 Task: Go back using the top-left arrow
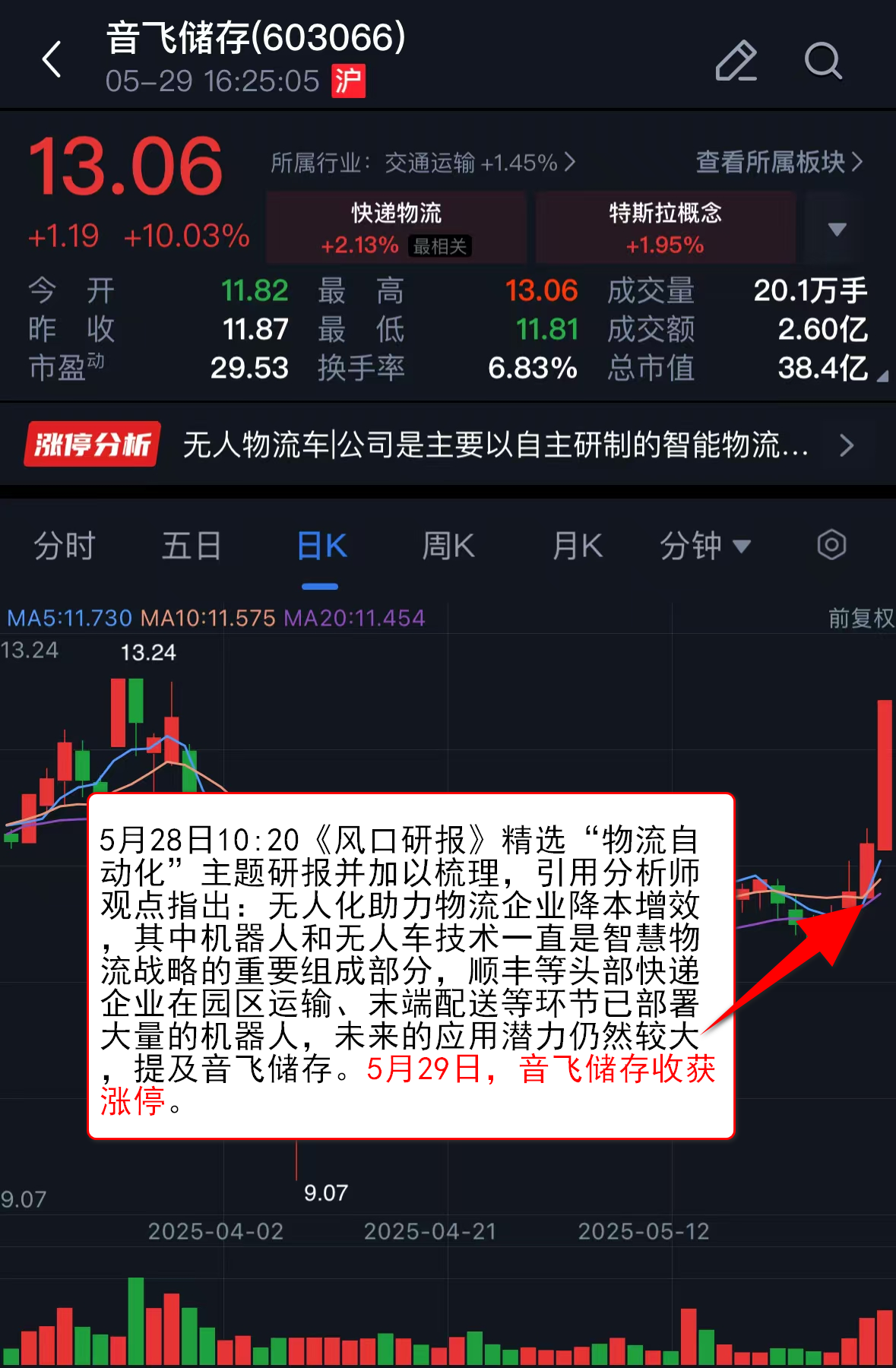[52, 60]
